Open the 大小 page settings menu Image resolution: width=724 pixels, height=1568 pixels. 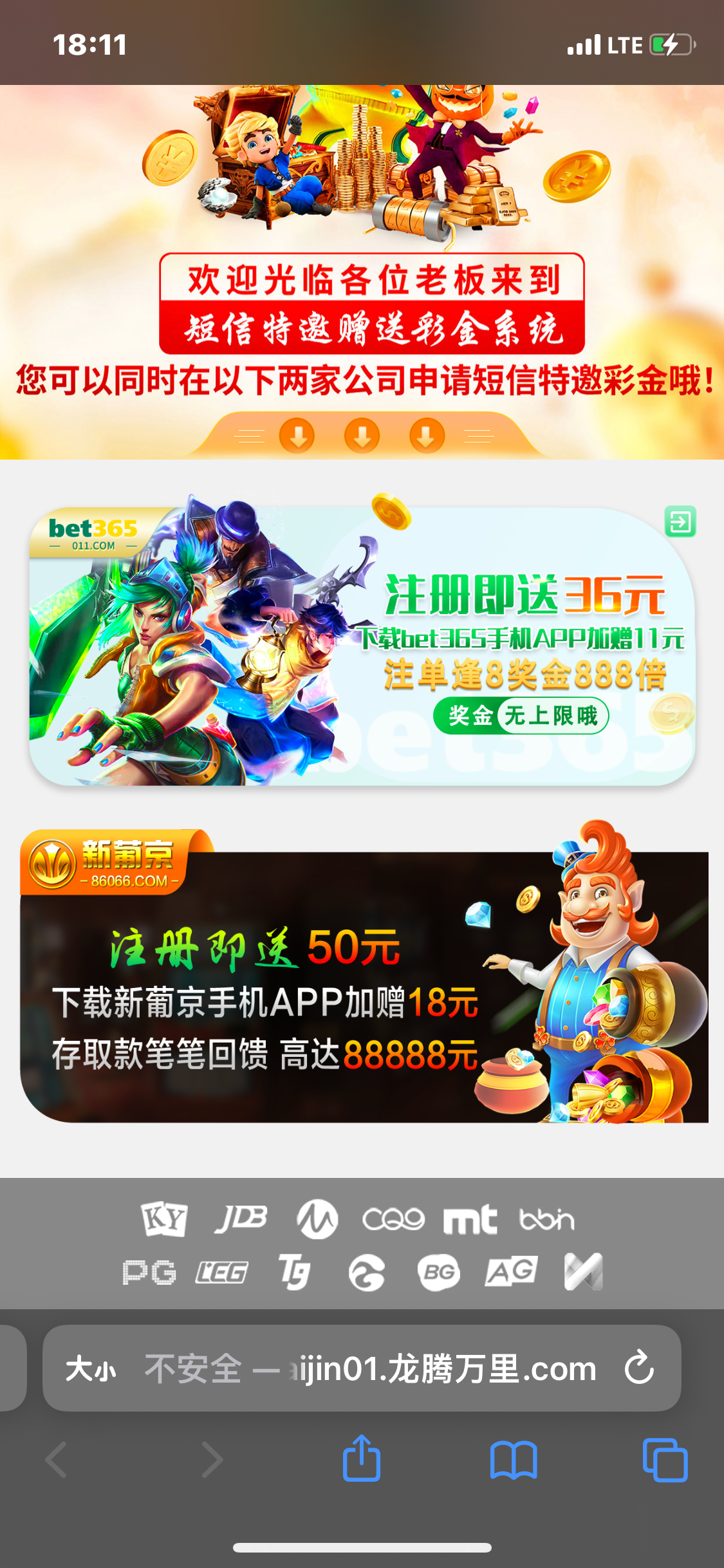[x=91, y=1368]
